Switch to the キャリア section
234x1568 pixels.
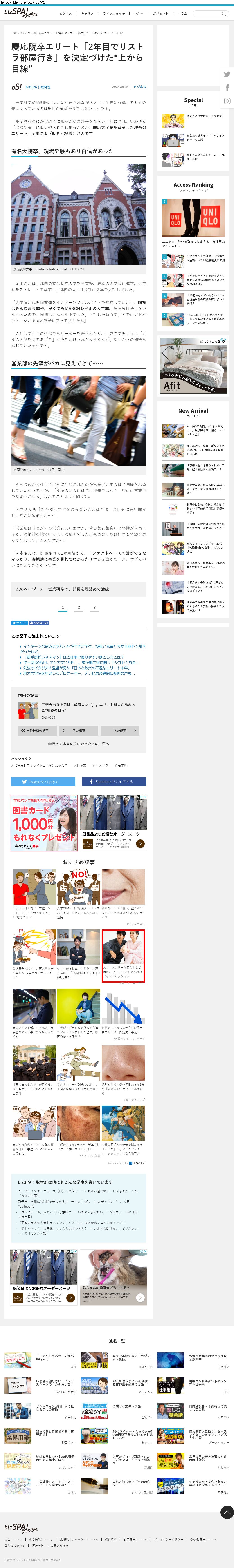click(87, 13)
